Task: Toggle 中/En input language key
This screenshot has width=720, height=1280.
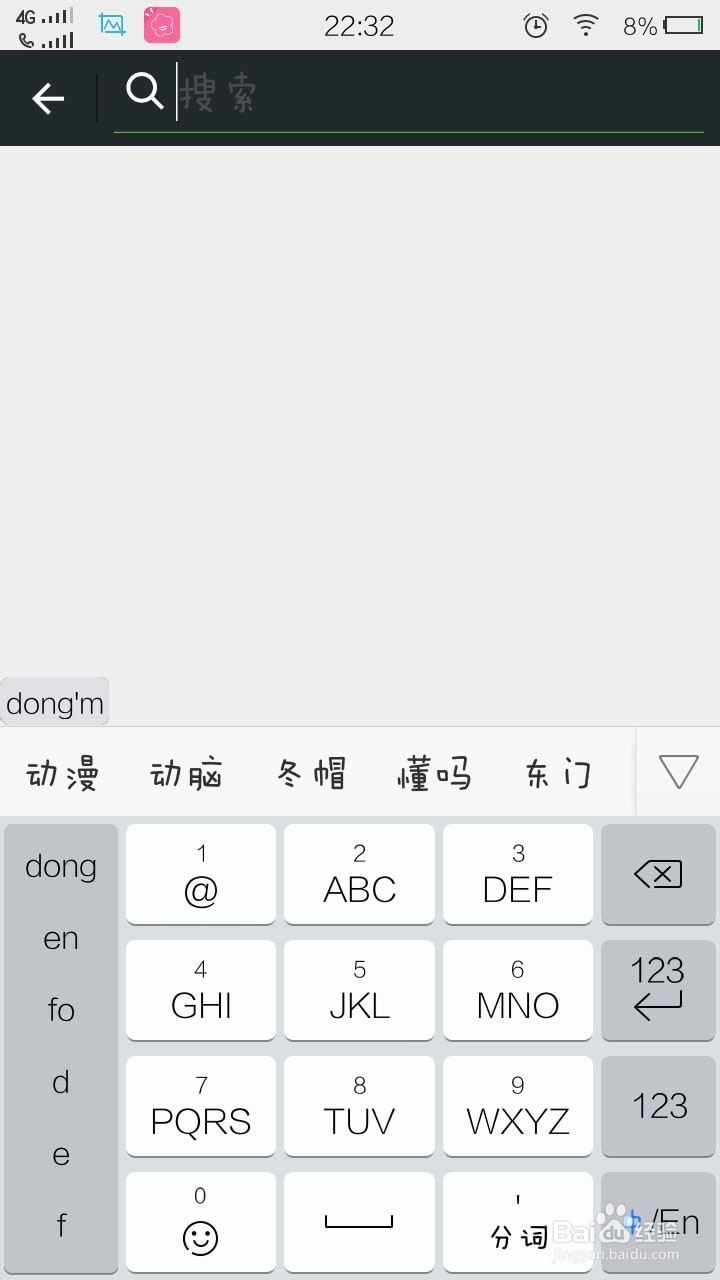Action: (x=659, y=1222)
